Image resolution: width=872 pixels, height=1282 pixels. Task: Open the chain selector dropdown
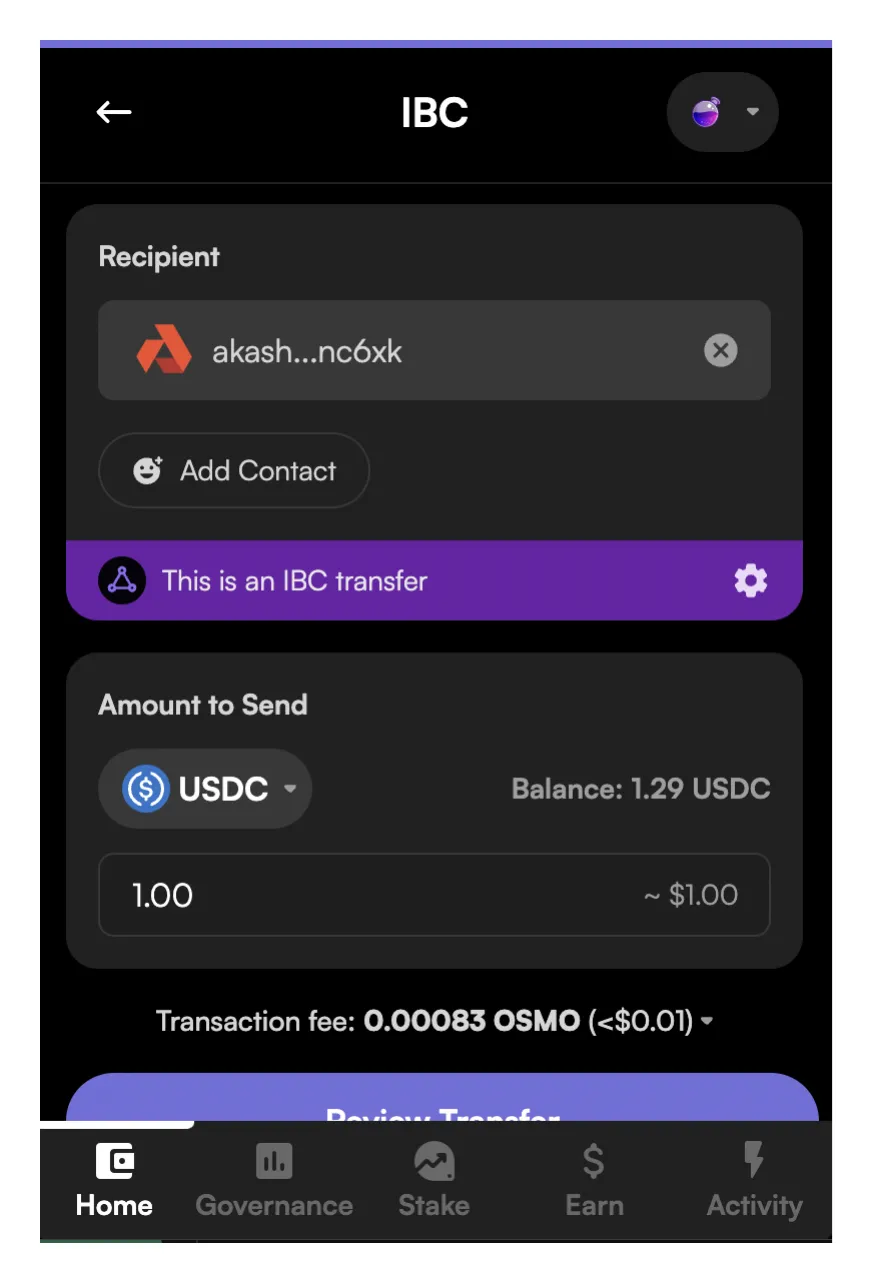(x=723, y=112)
